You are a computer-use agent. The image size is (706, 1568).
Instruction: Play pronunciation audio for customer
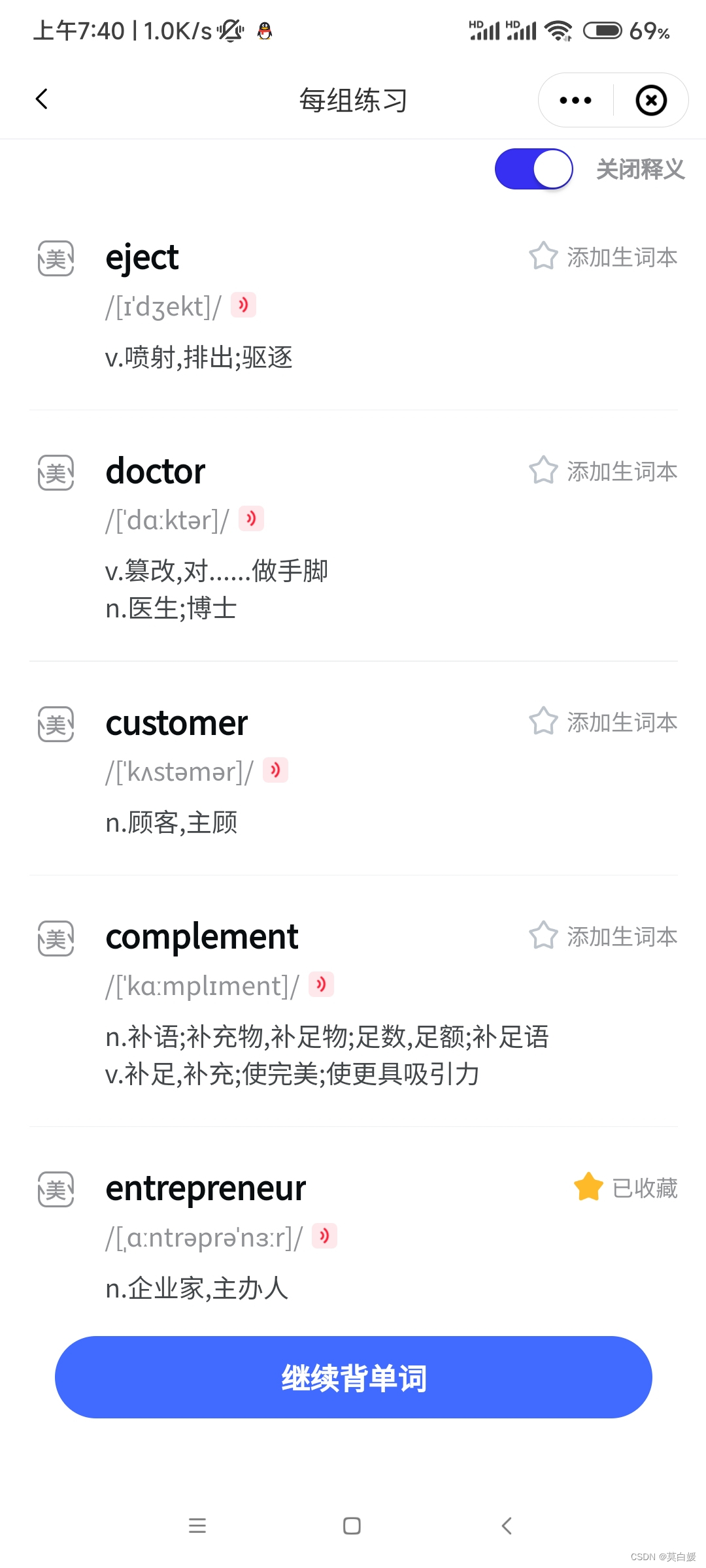tap(275, 770)
